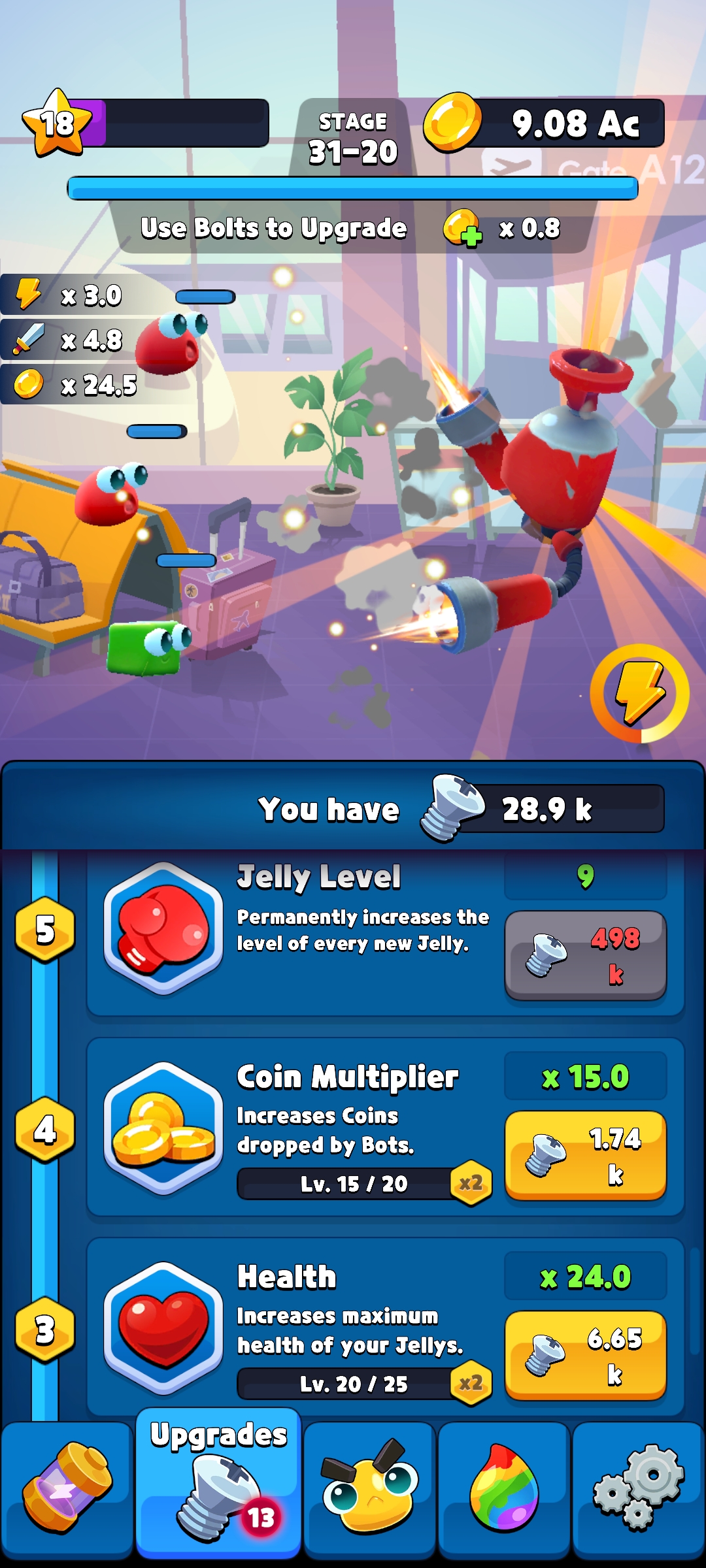Buy Health upgrade for 6.65 k bolts
This screenshot has height=1568, width=706.
(585, 1355)
